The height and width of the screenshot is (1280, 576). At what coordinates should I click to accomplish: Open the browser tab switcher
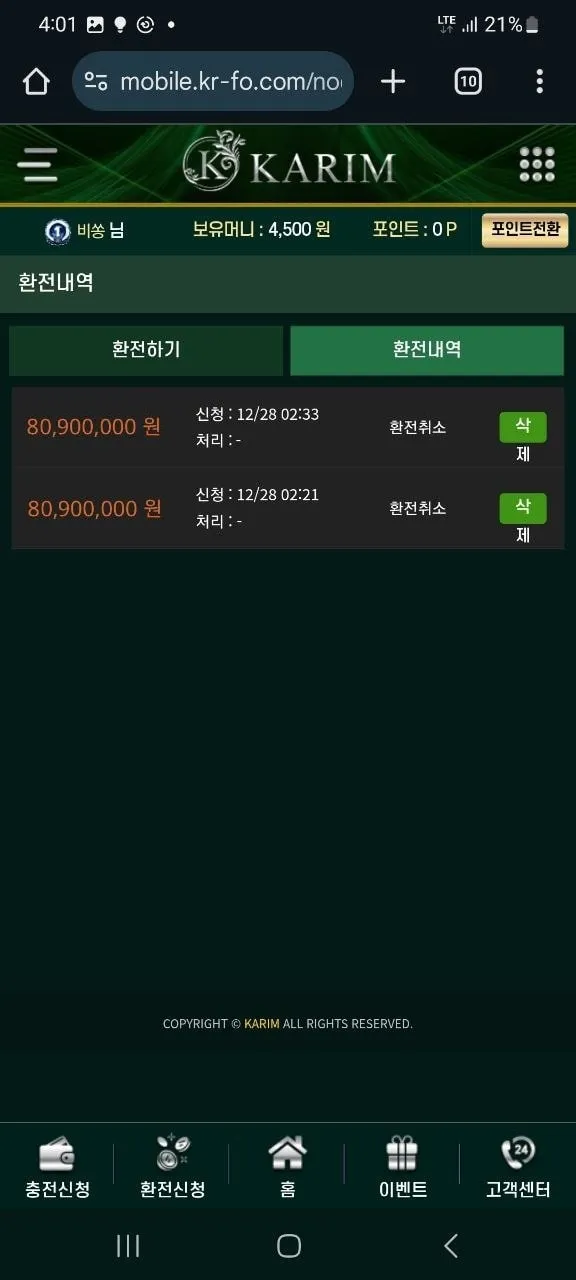coord(468,82)
